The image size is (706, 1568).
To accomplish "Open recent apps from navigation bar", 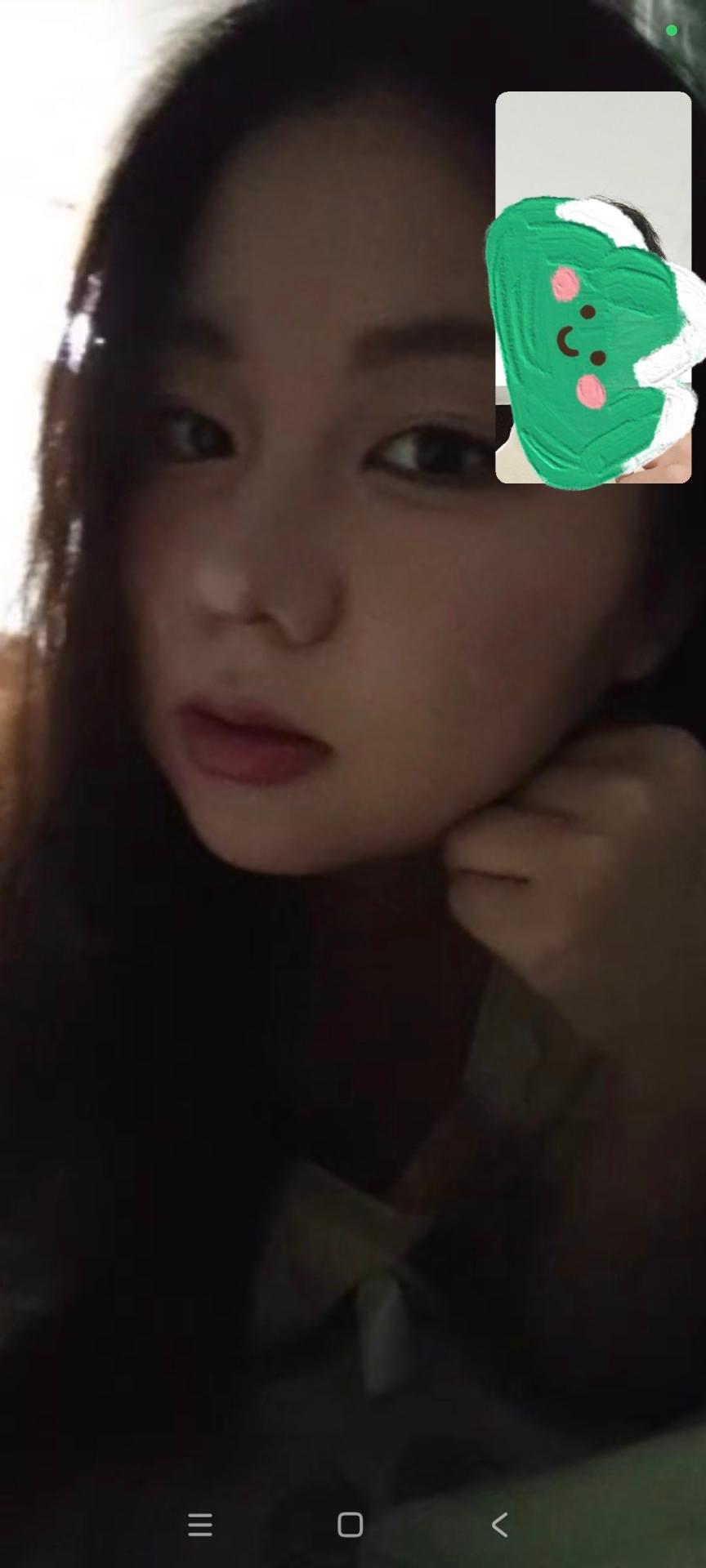I will point(200,1524).
